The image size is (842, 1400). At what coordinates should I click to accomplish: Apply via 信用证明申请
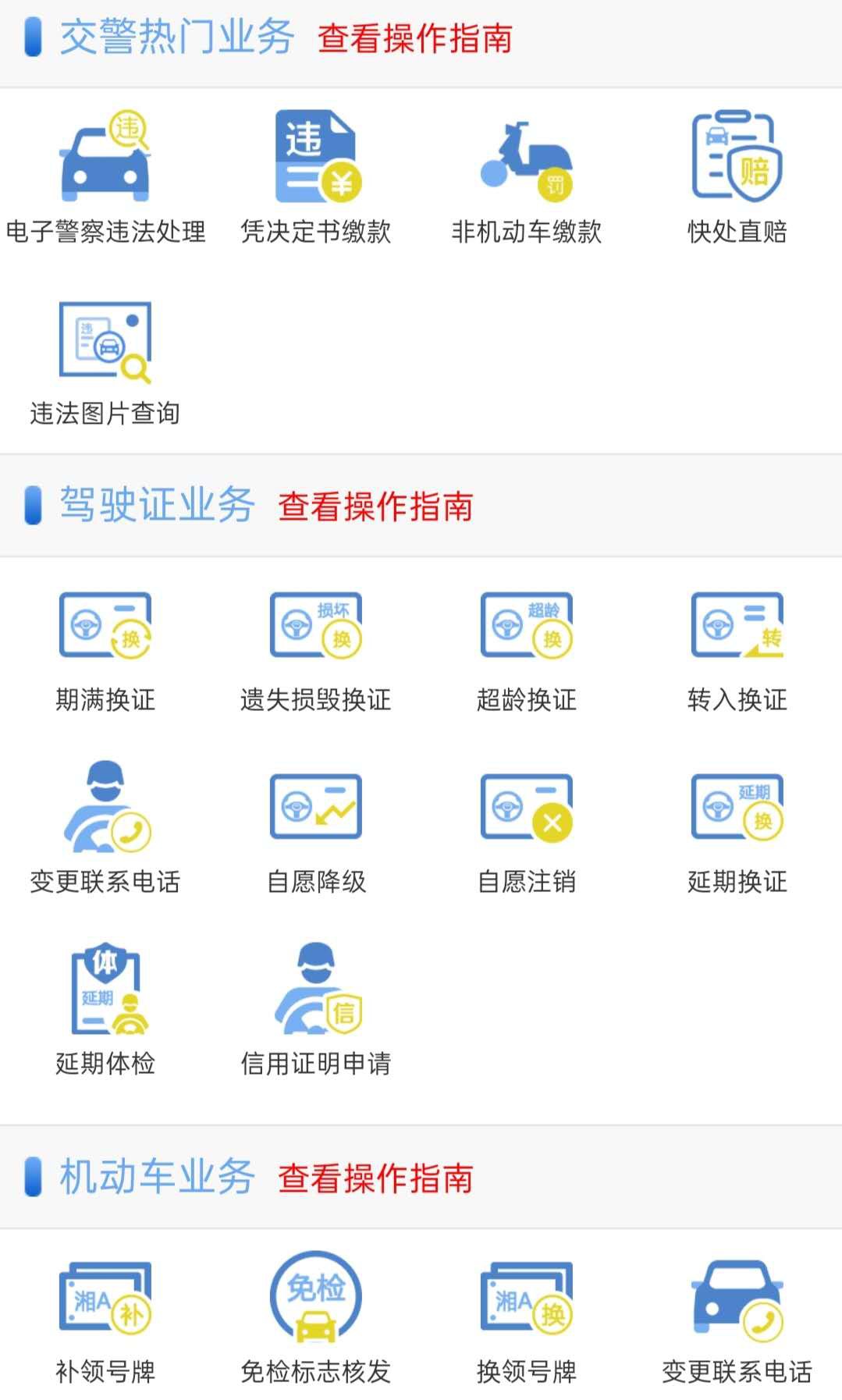point(316,1011)
